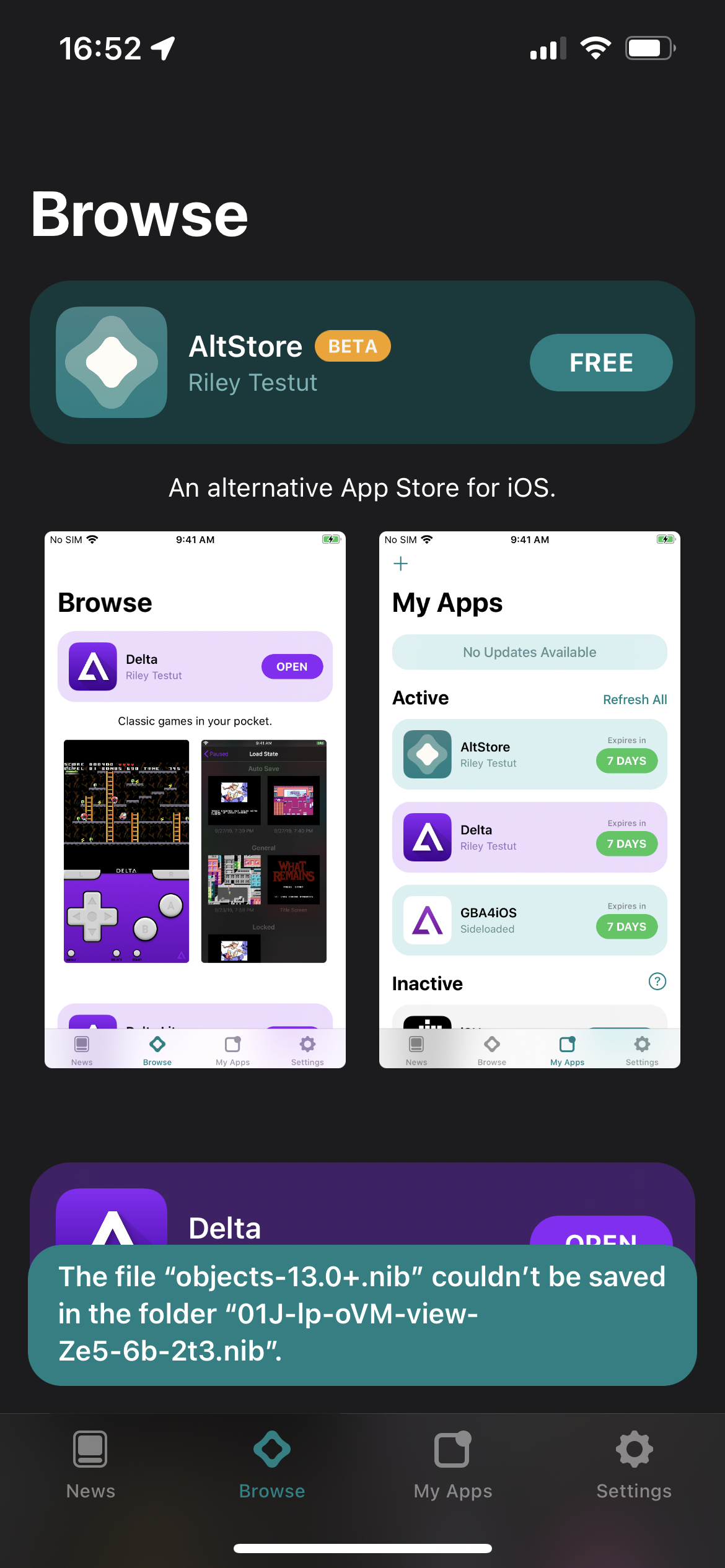This screenshot has width=725, height=1568.
Task: Tap the Browse screen title
Action: coord(139,215)
